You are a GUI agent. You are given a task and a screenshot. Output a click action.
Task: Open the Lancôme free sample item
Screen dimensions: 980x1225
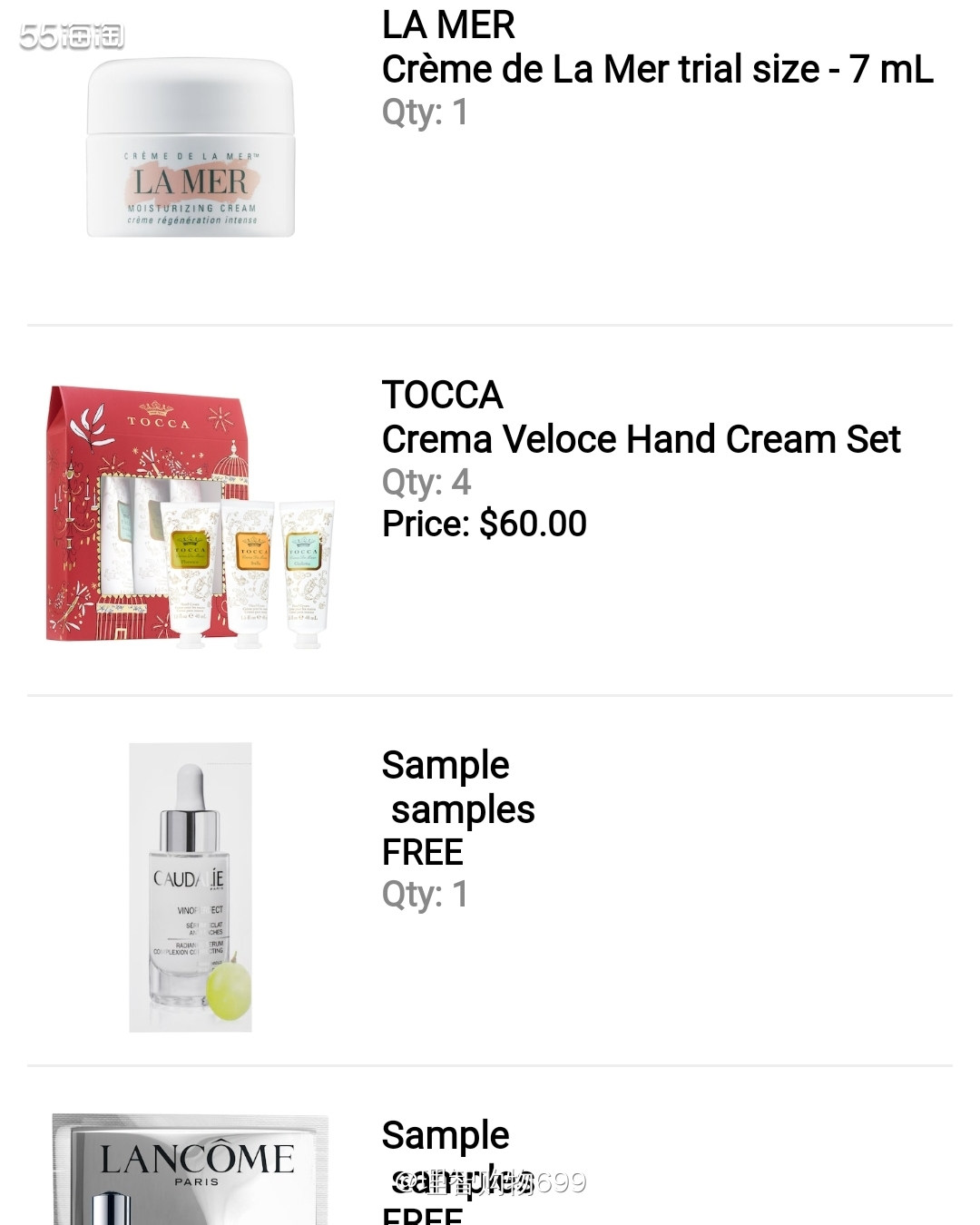[191, 1171]
